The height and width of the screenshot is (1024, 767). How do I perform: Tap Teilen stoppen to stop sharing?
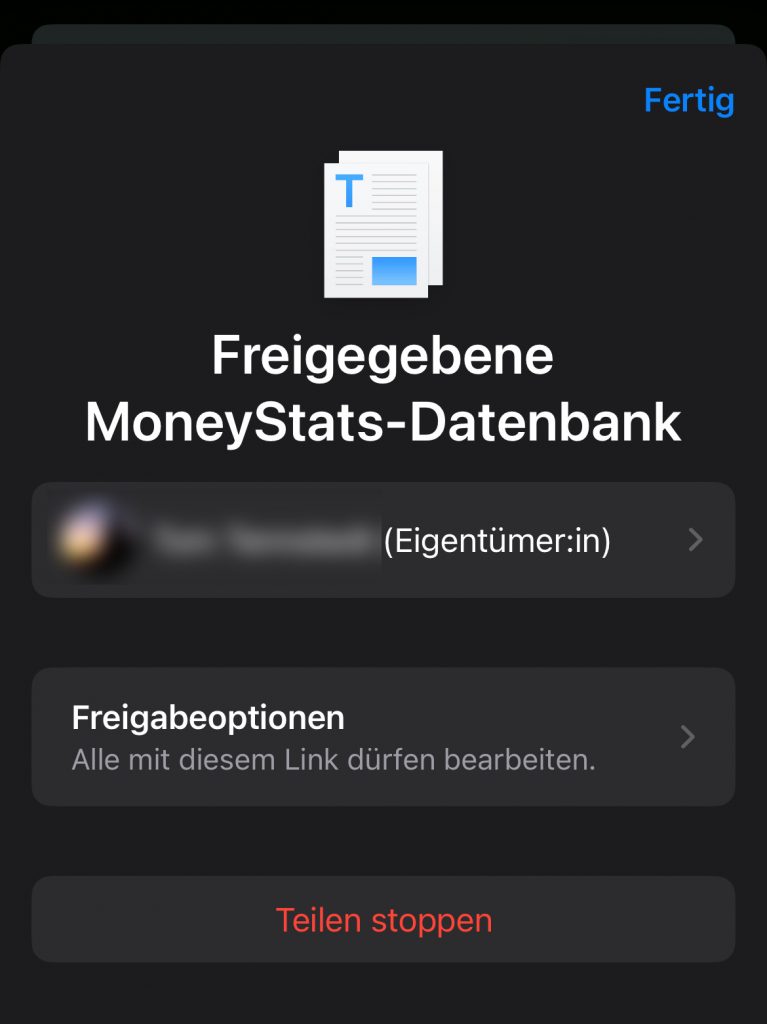383,920
